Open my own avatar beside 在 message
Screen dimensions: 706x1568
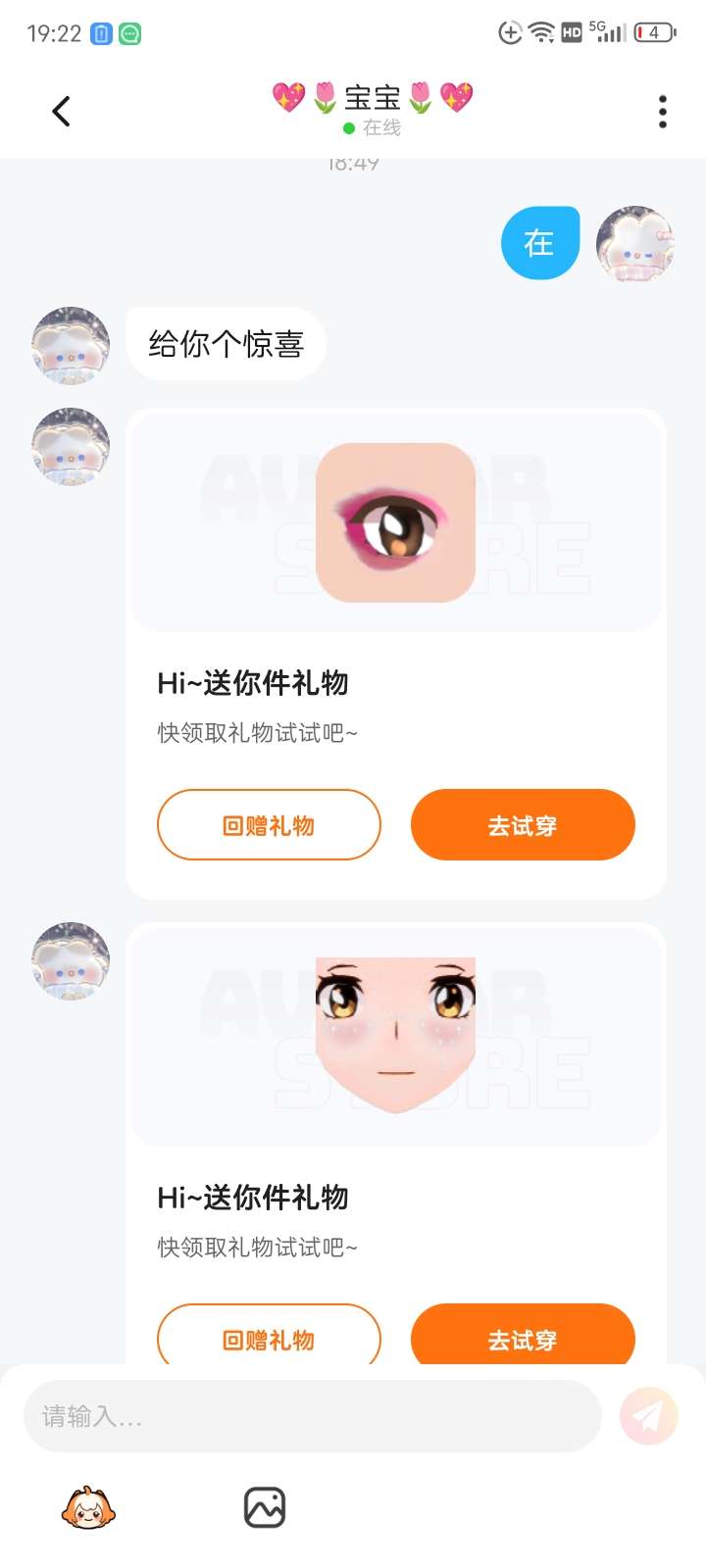pos(635,244)
